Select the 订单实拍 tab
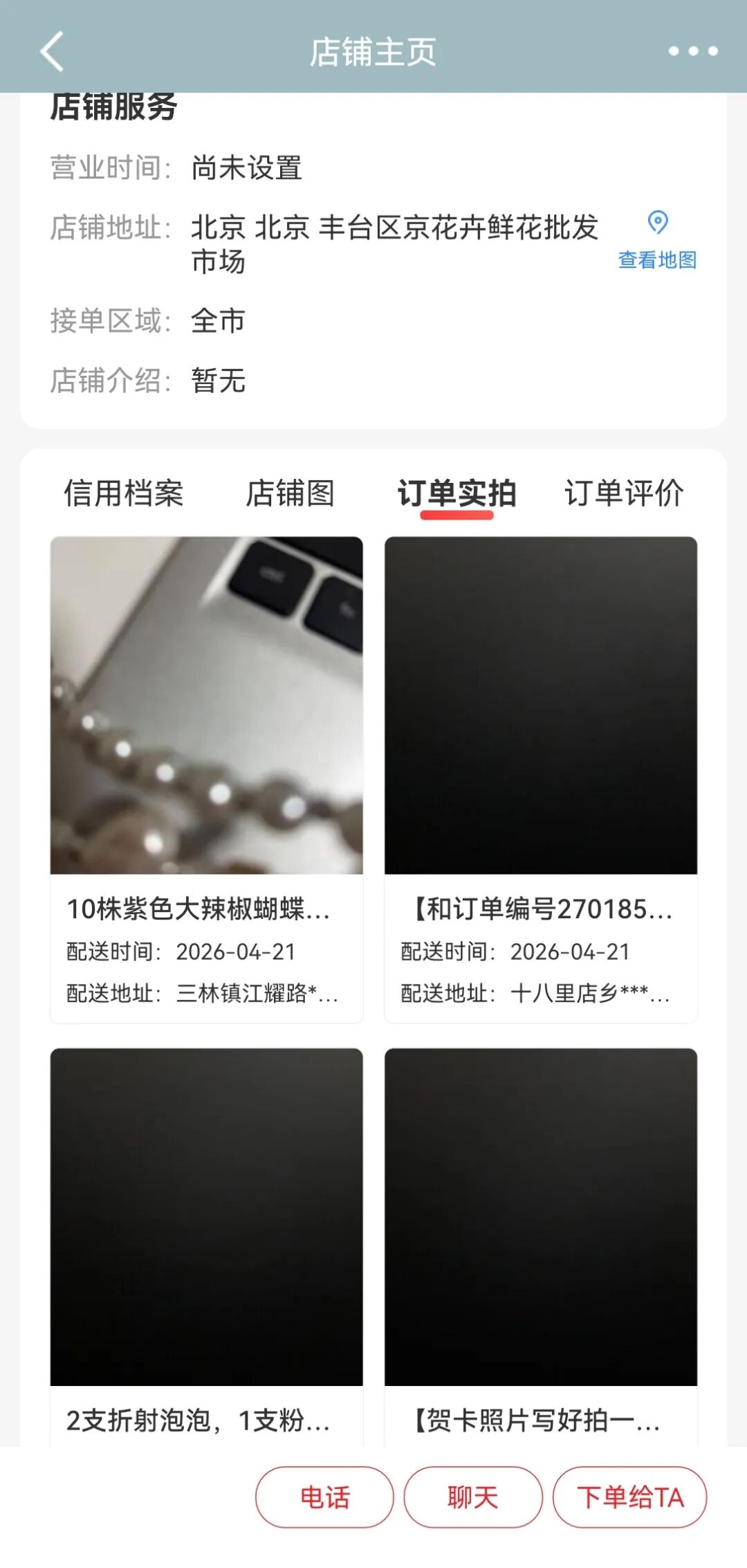Viewport: 747px width, 1568px height. pyautogui.click(x=456, y=493)
